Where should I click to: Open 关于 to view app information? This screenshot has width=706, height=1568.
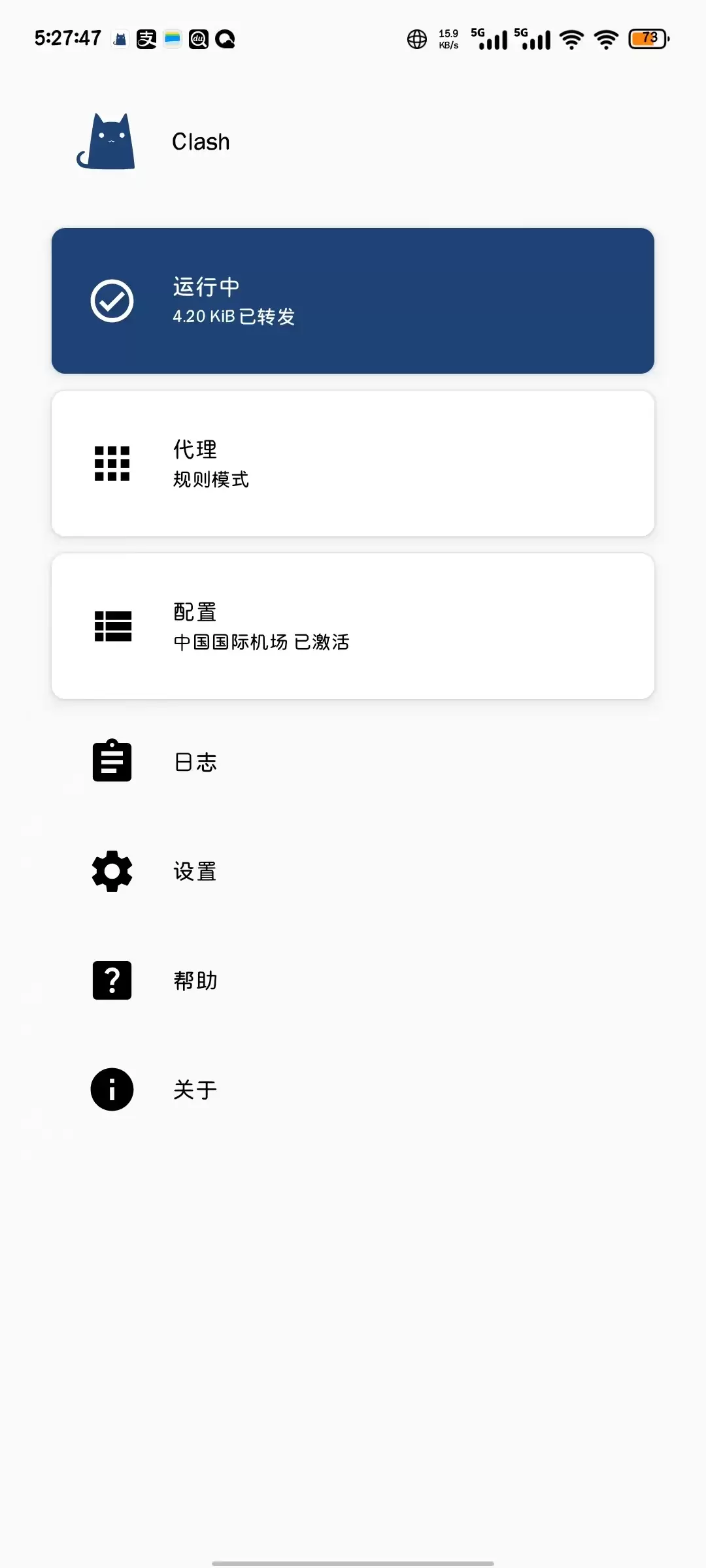(194, 1088)
